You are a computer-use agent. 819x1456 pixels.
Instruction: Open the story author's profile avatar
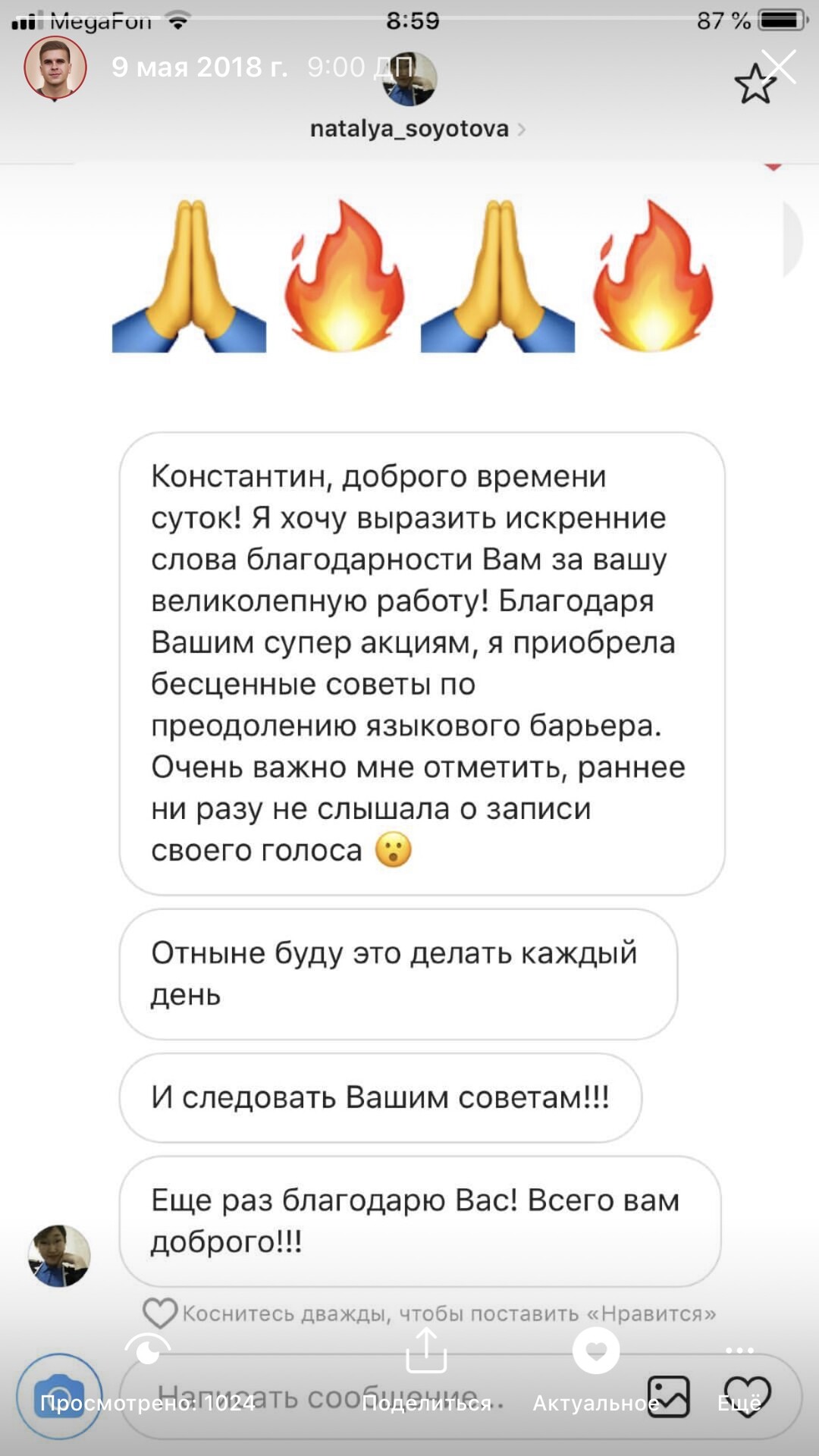click(55, 67)
